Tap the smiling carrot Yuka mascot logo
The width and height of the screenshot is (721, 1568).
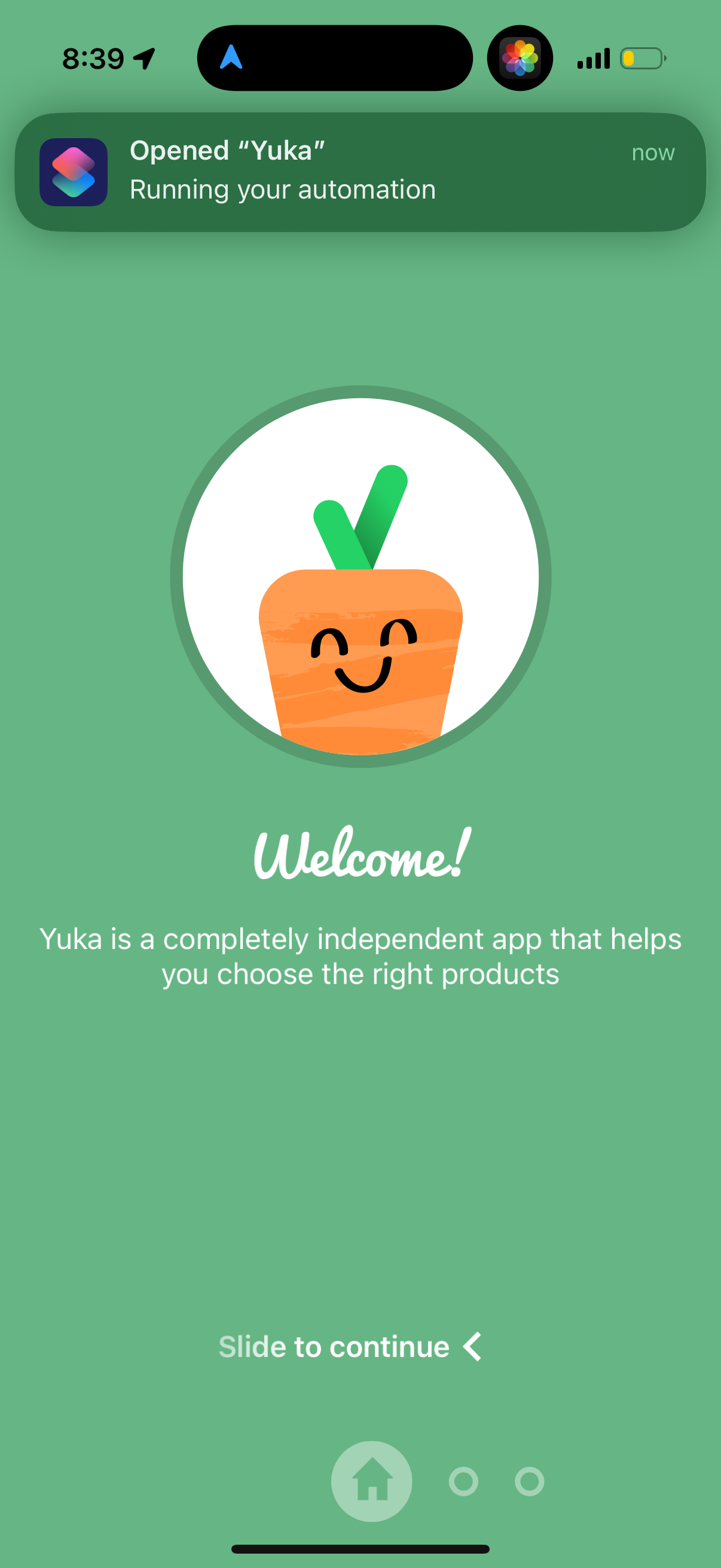(361, 577)
